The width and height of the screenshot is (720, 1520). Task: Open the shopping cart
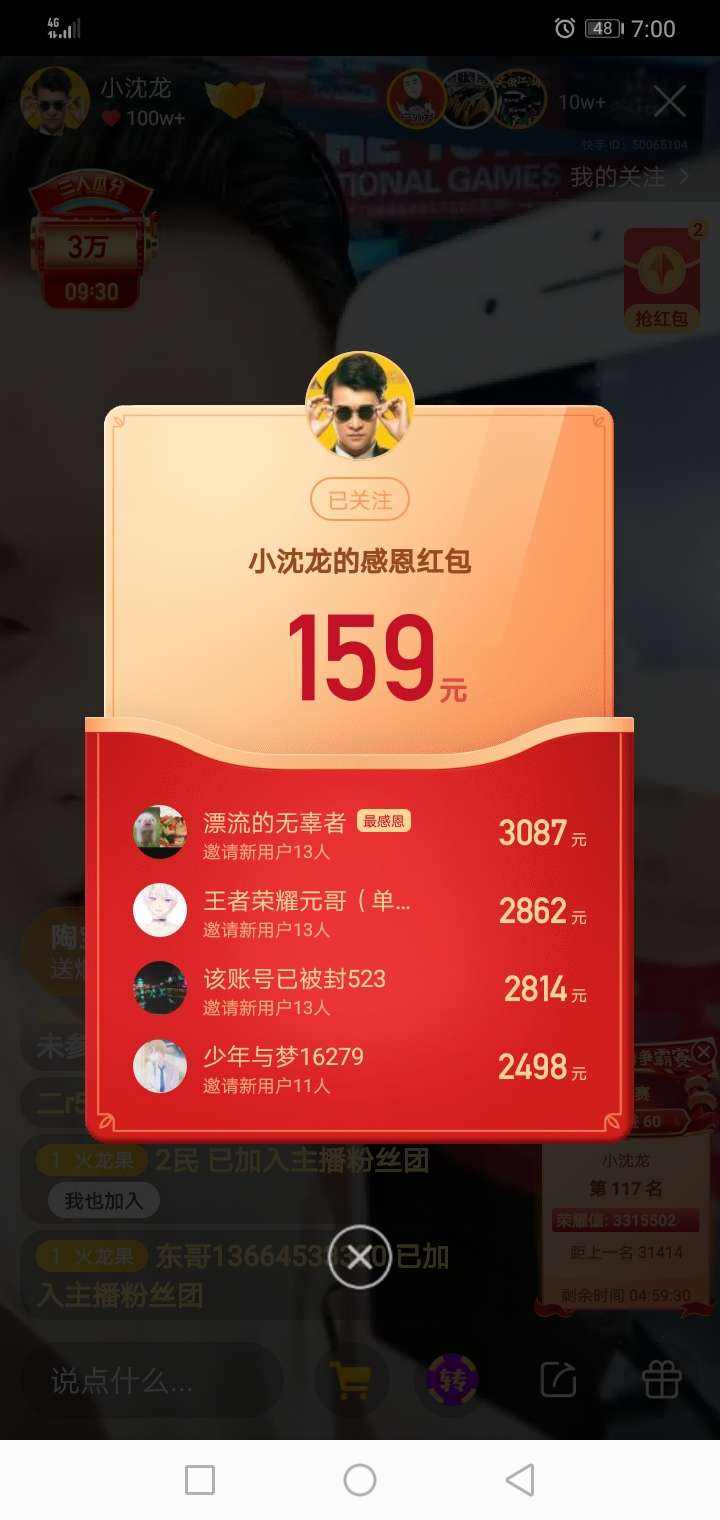(x=348, y=1381)
